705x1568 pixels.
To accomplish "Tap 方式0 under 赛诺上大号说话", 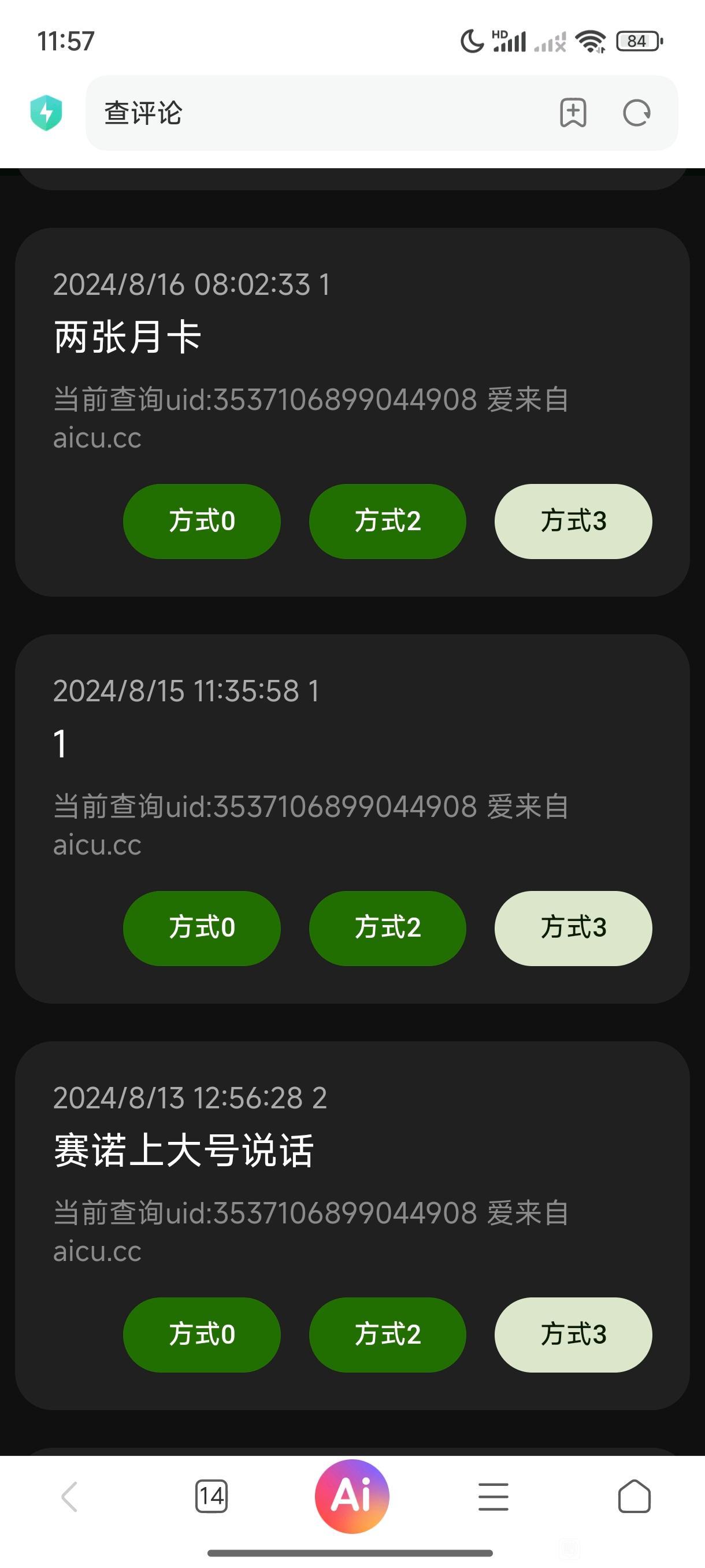I will 201,1334.
